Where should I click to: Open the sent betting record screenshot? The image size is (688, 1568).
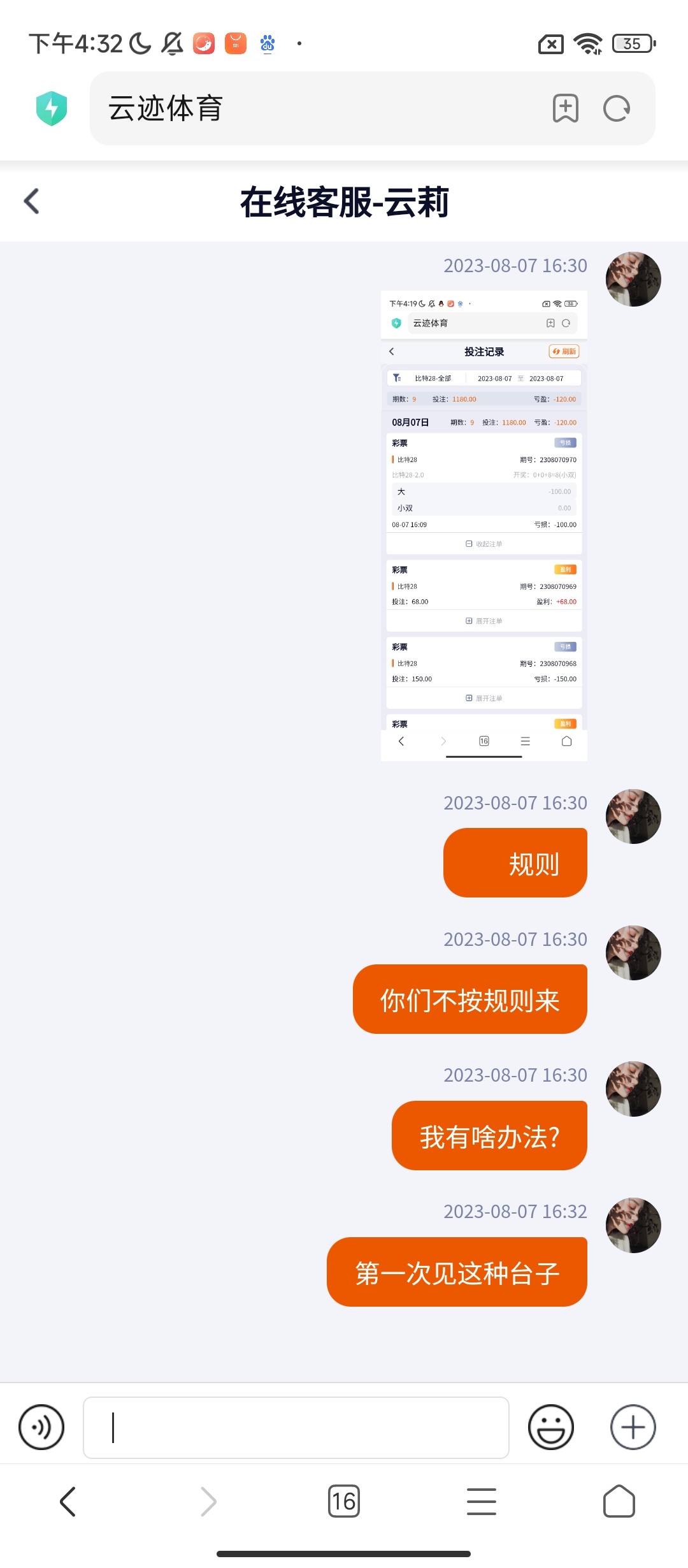click(484, 525)
